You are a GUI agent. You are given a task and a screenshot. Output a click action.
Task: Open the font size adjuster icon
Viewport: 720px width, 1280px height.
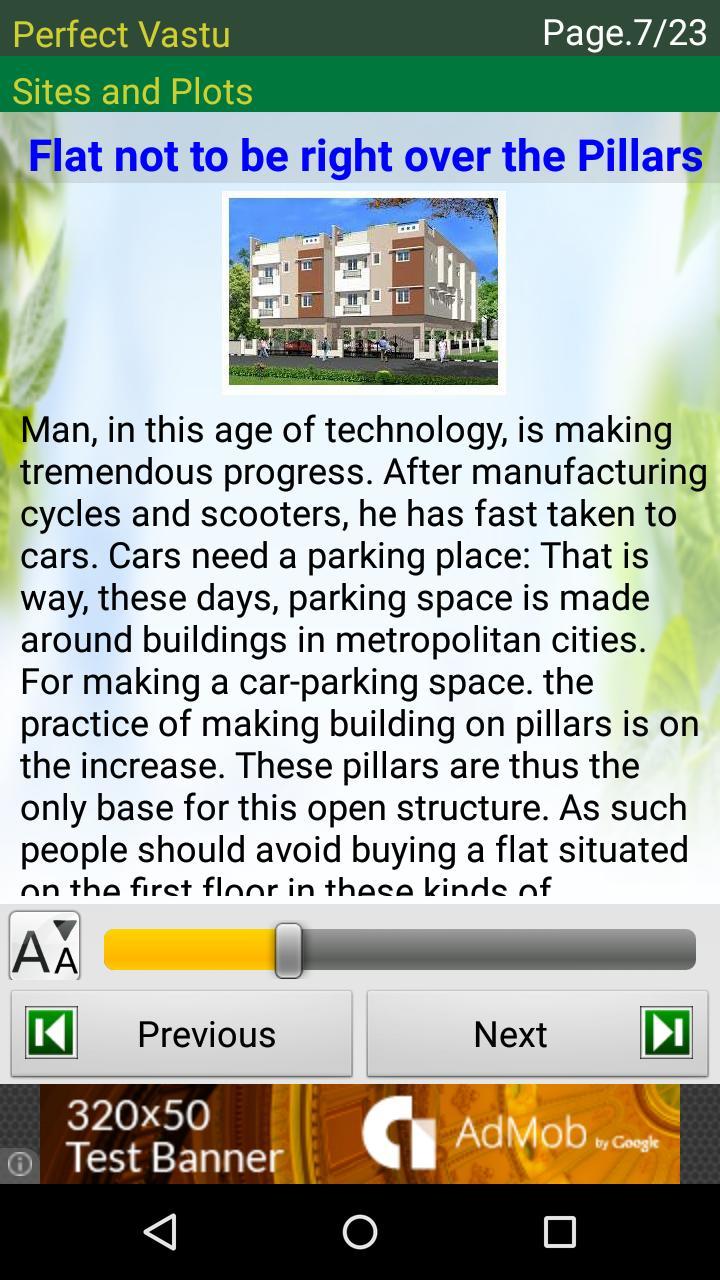(x=44, y=948)
